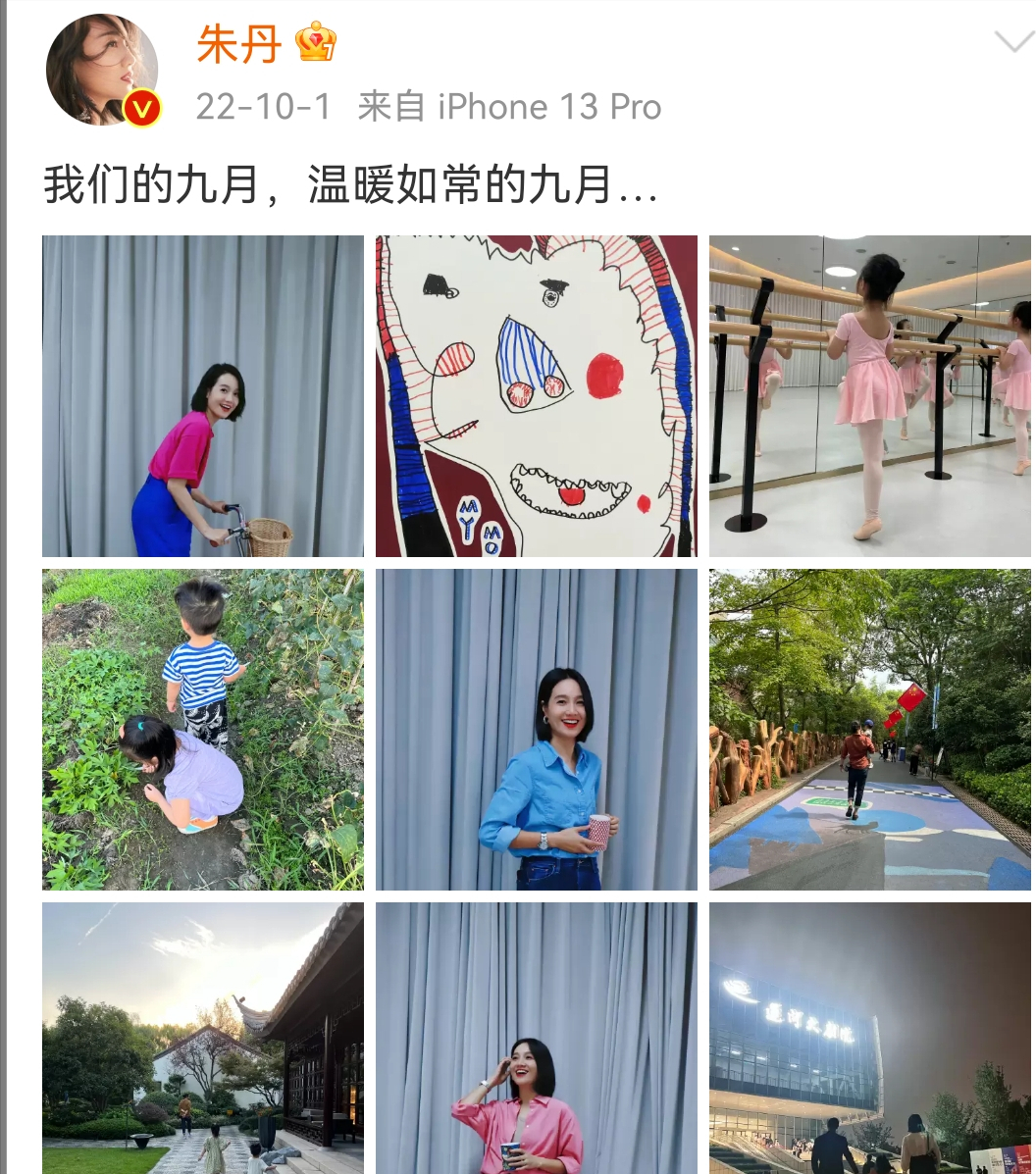The height and width of the screenshot is (1174, 1036).
Task: Click the photo of kids playing in the garden
Action: coord(201,730)
